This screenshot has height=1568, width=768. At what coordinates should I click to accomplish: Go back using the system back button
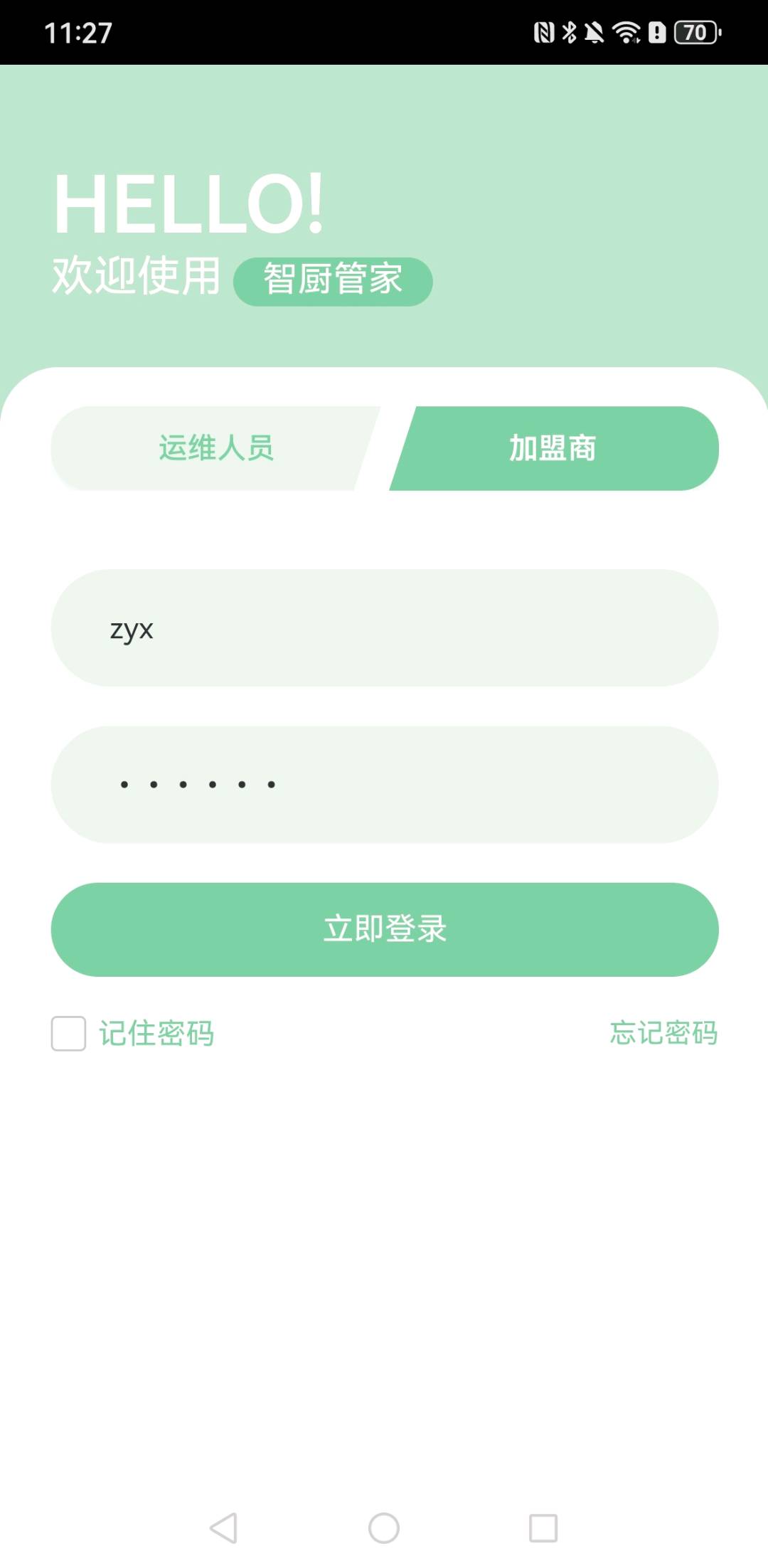(223, 1527)
